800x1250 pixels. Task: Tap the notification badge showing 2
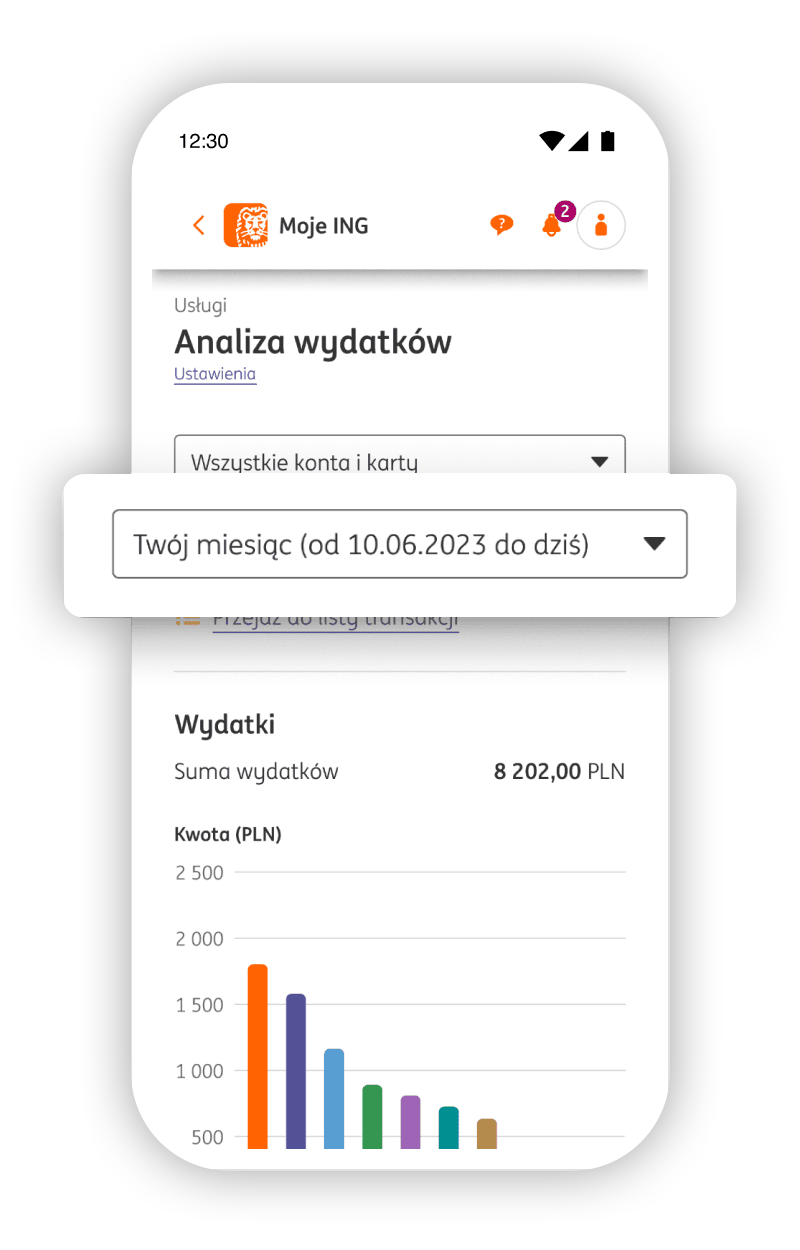pyautogui.click(x=564, y=211)
